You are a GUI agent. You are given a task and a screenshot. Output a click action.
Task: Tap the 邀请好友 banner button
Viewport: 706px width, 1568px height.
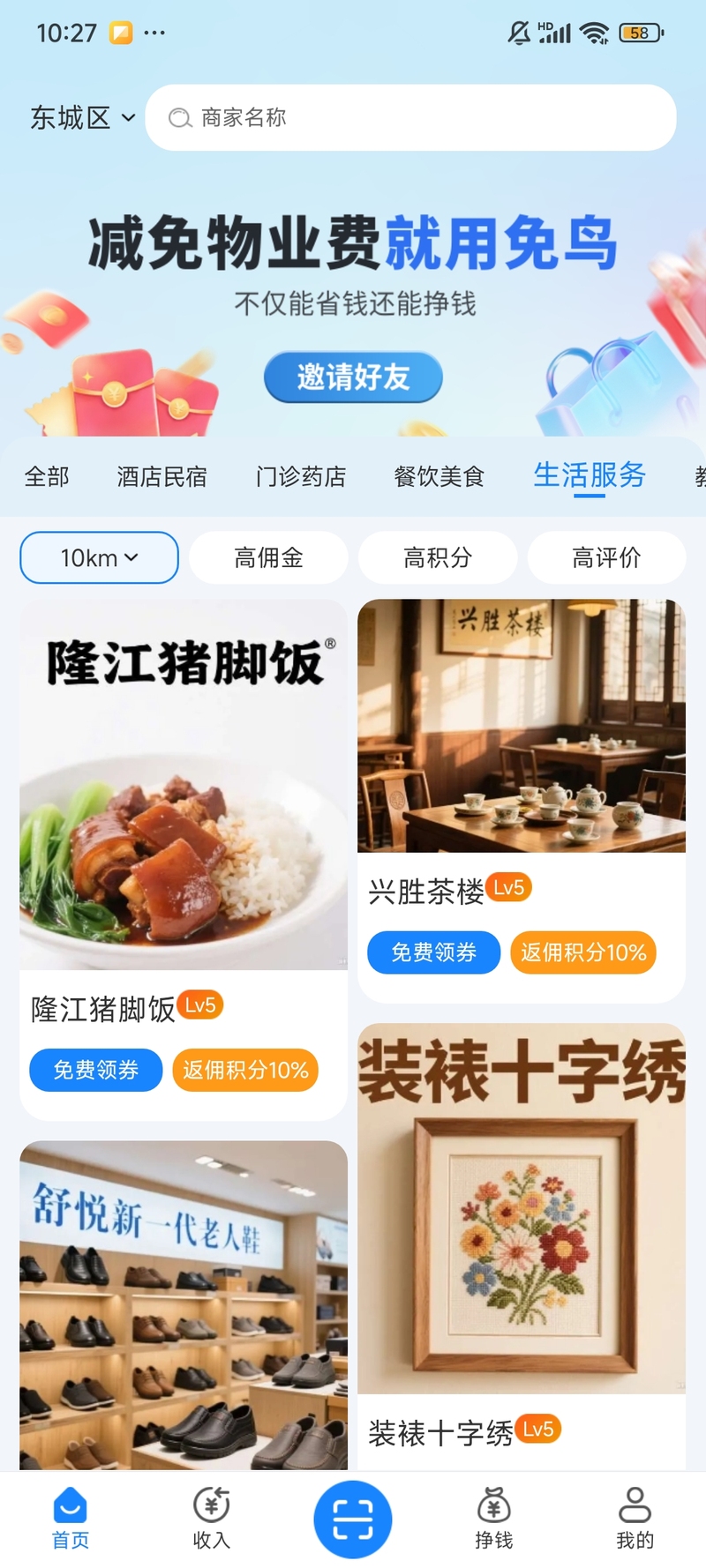[x=353, y=377]
